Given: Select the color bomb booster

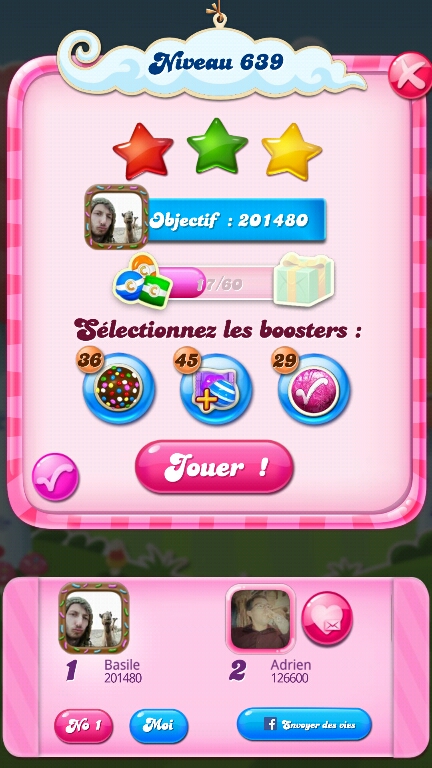Looking at the screenshot, I should tap(118, 388).
